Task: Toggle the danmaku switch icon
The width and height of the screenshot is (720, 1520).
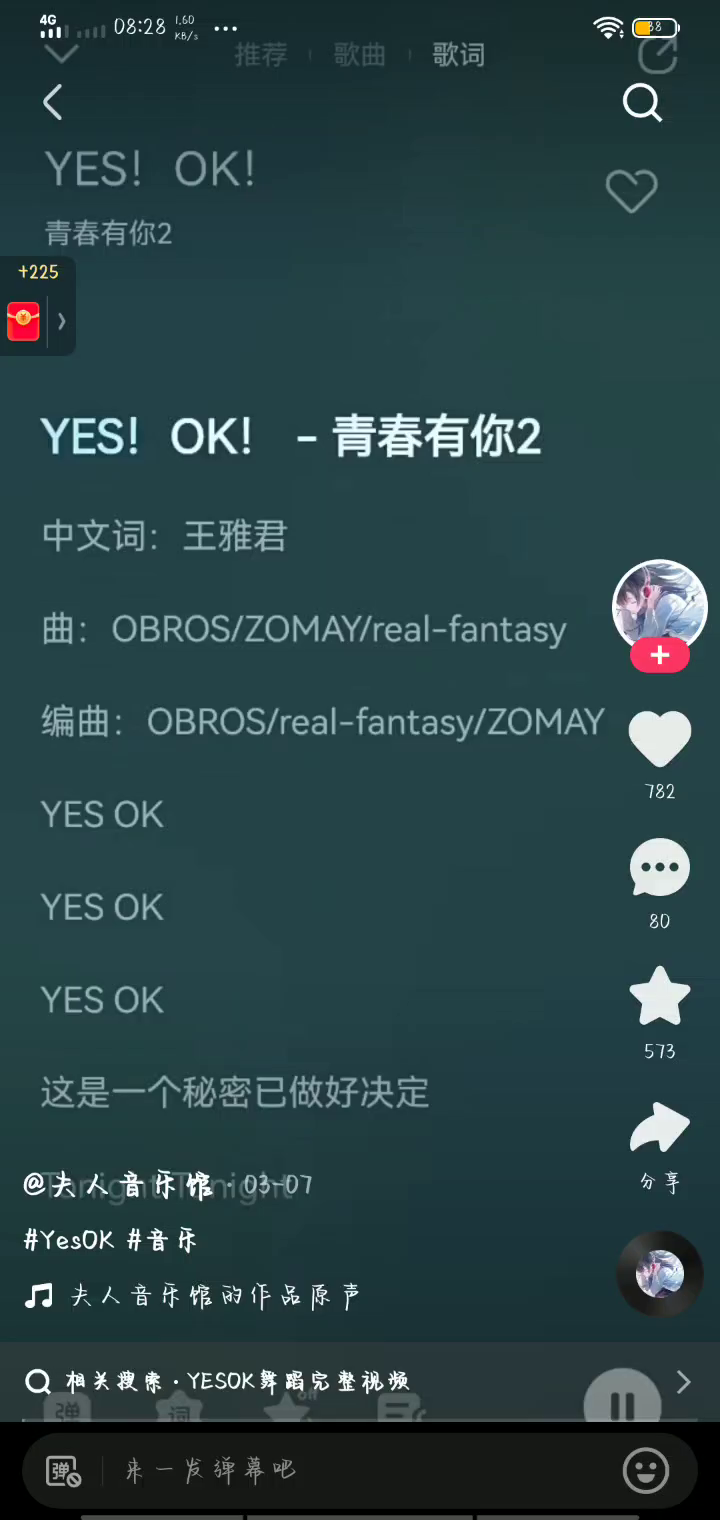Action: click(63, 1470)
